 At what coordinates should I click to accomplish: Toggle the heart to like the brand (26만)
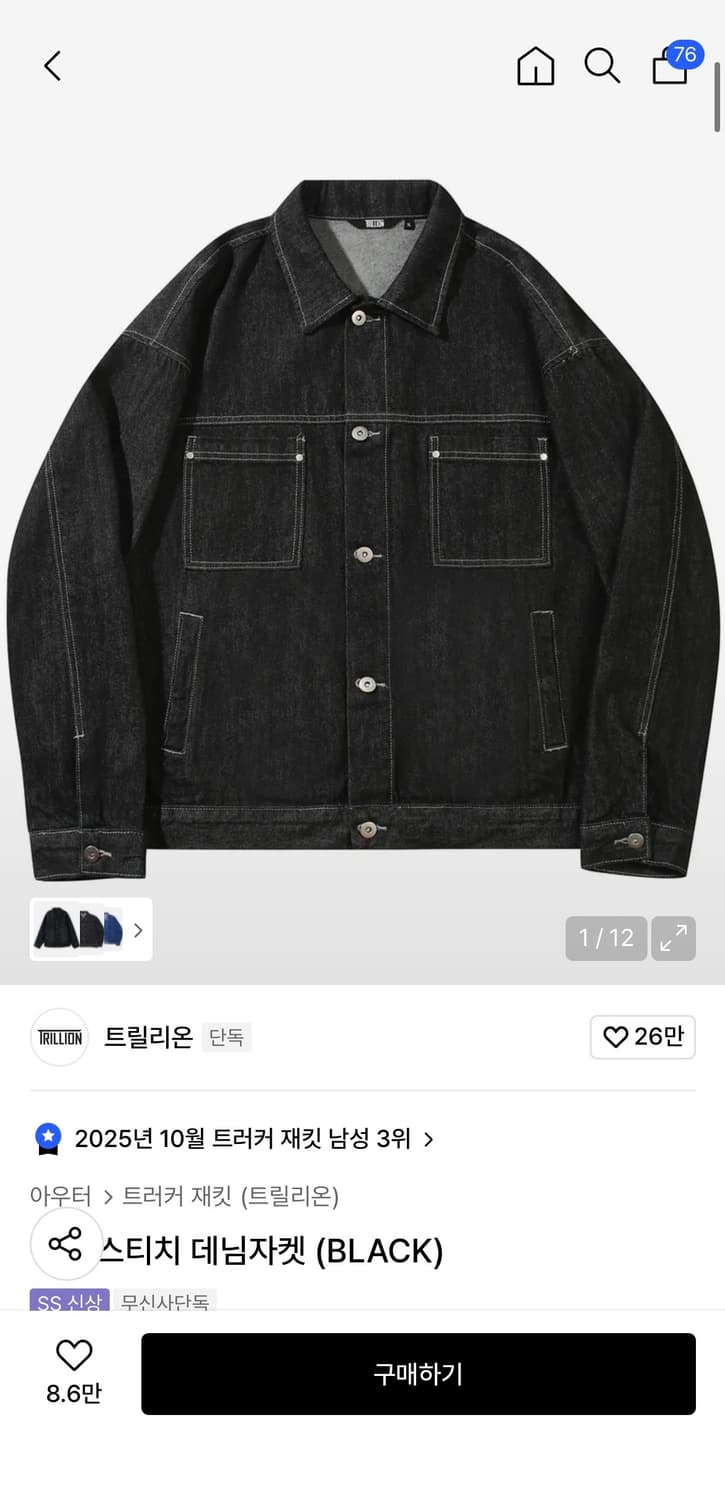[x=642, y=1038]
